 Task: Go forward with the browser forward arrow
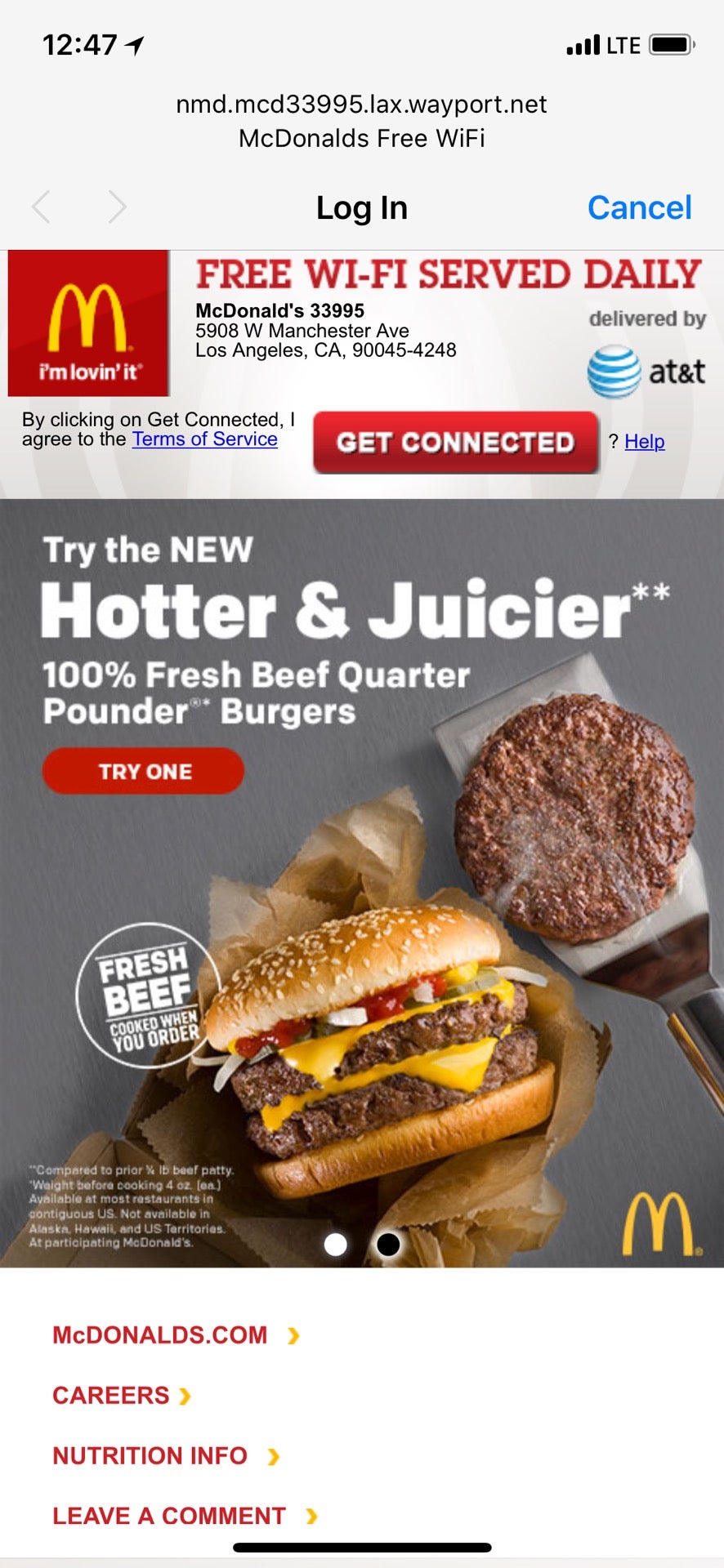pyautogui.click(x=117, y=207)
